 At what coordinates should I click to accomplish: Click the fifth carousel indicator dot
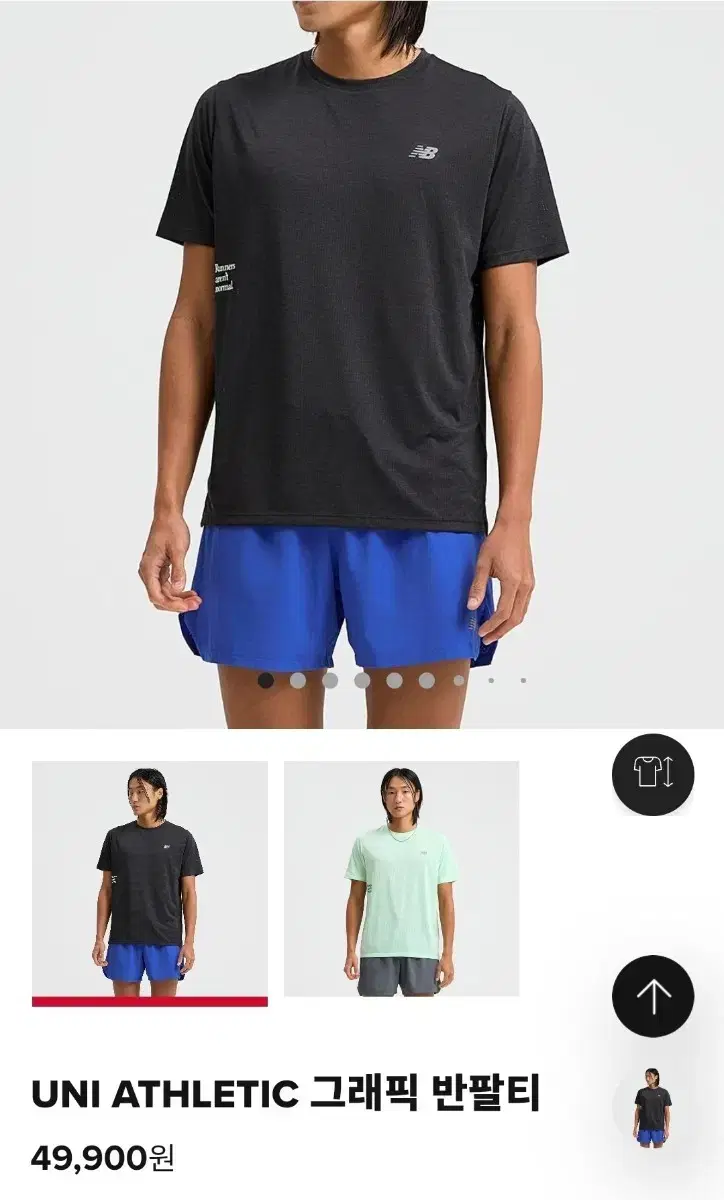click(392, 680)
